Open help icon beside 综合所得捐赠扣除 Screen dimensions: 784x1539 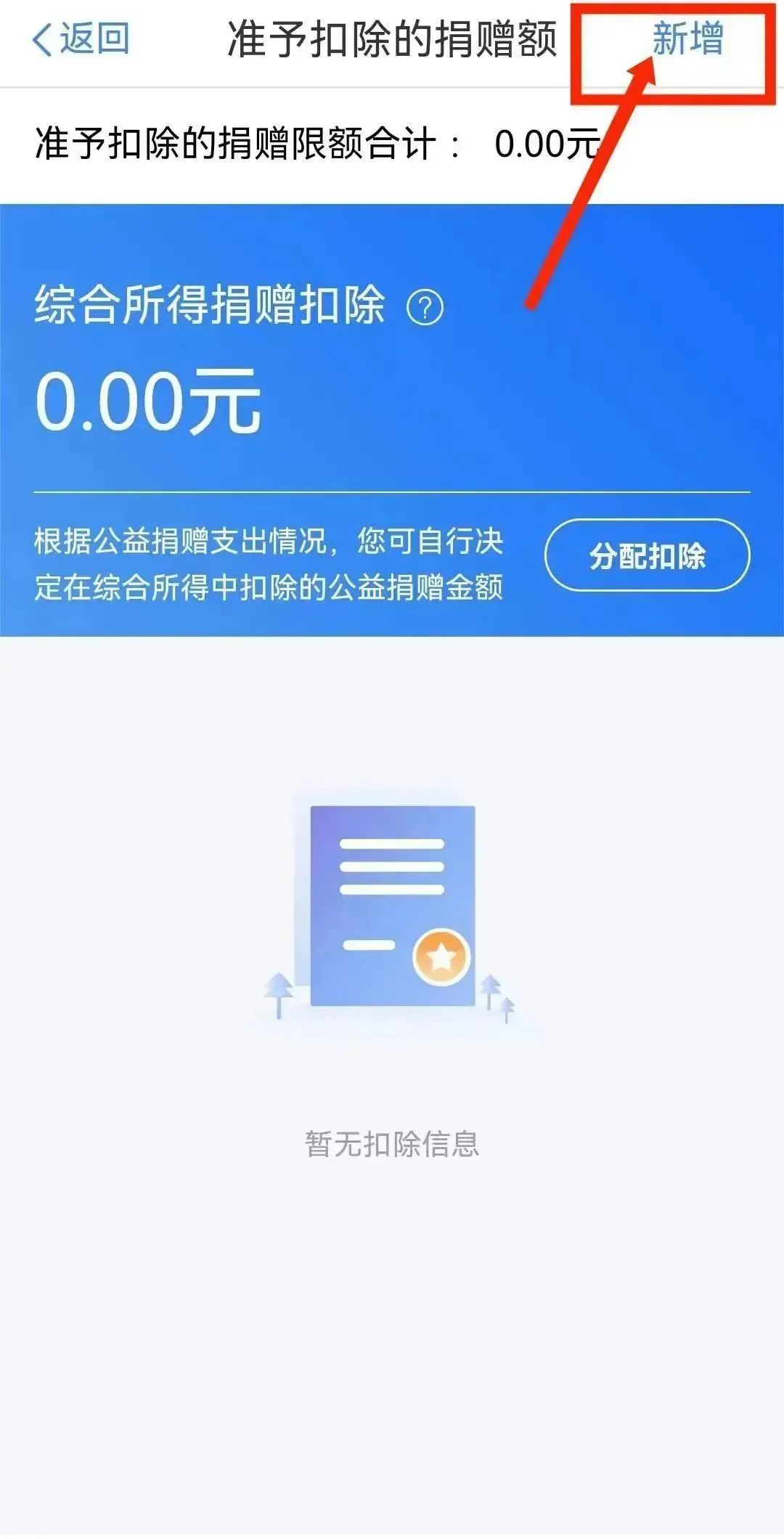click(425, 308)
